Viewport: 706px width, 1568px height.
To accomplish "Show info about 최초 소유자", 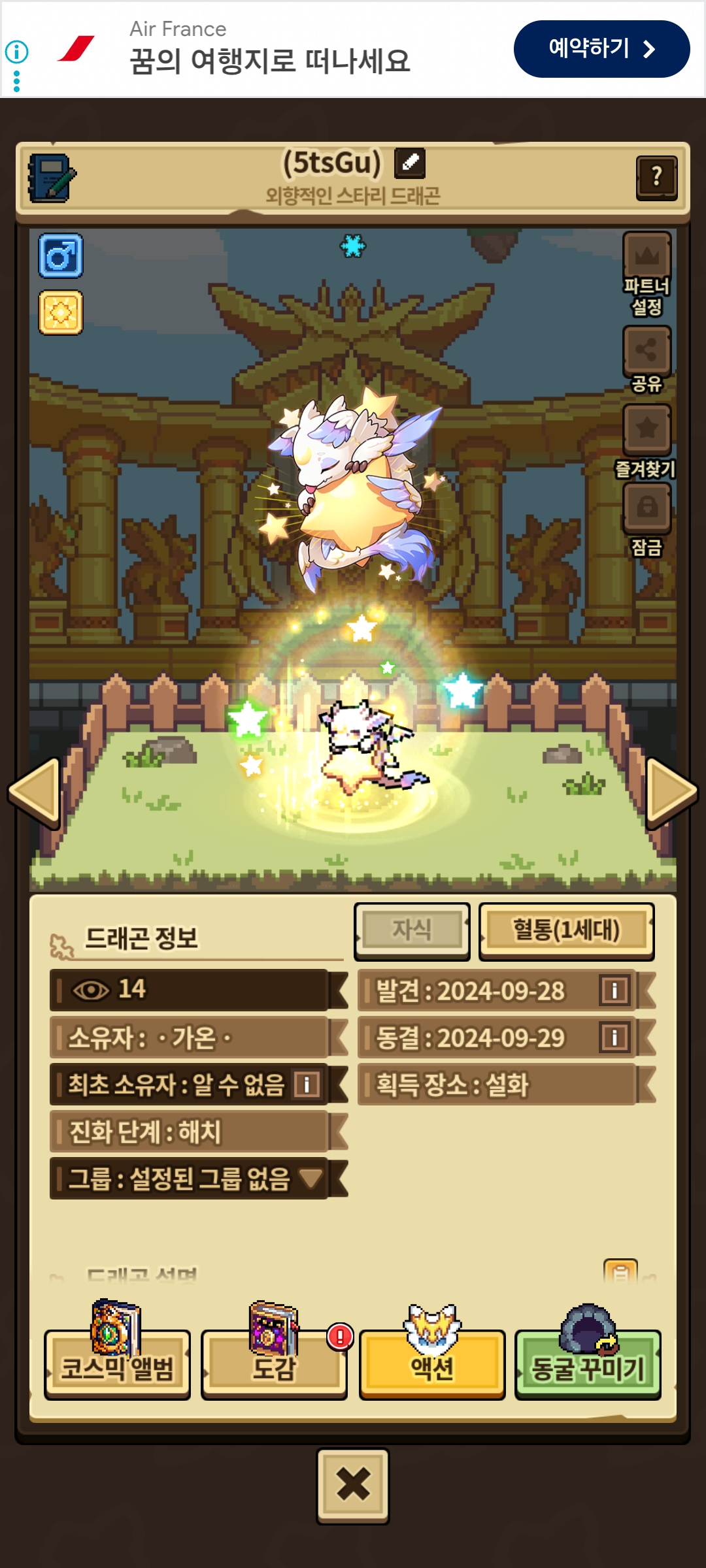I will click(x=307, y=1085).
